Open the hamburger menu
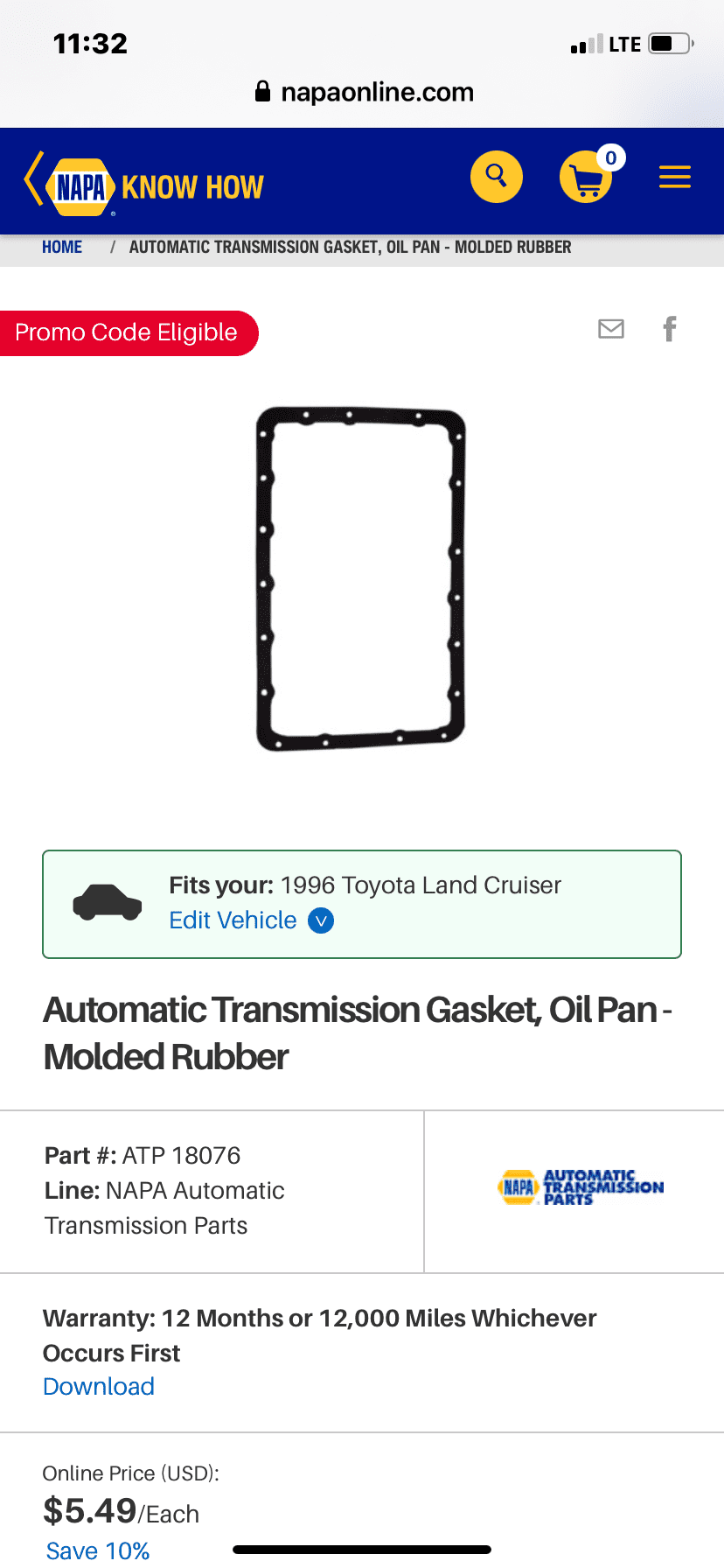 (x=675, y=177)
